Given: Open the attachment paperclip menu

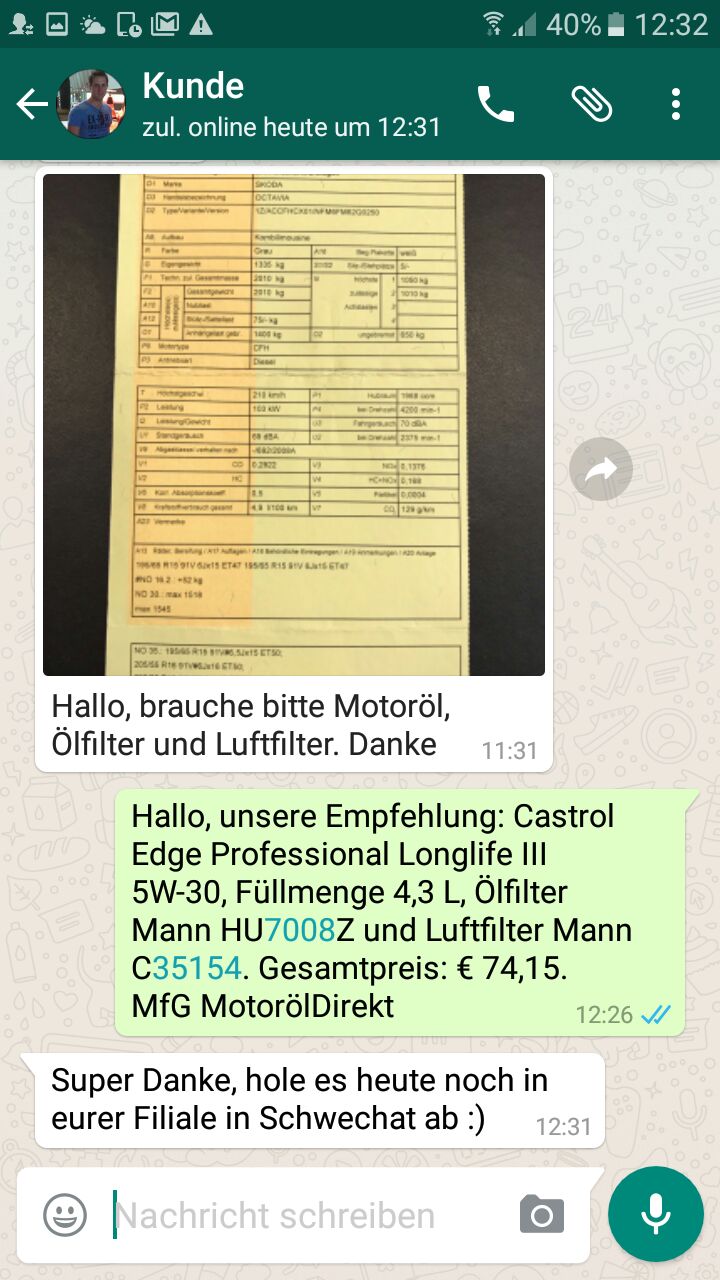Looking at the screenshot, I should point(591,104).
